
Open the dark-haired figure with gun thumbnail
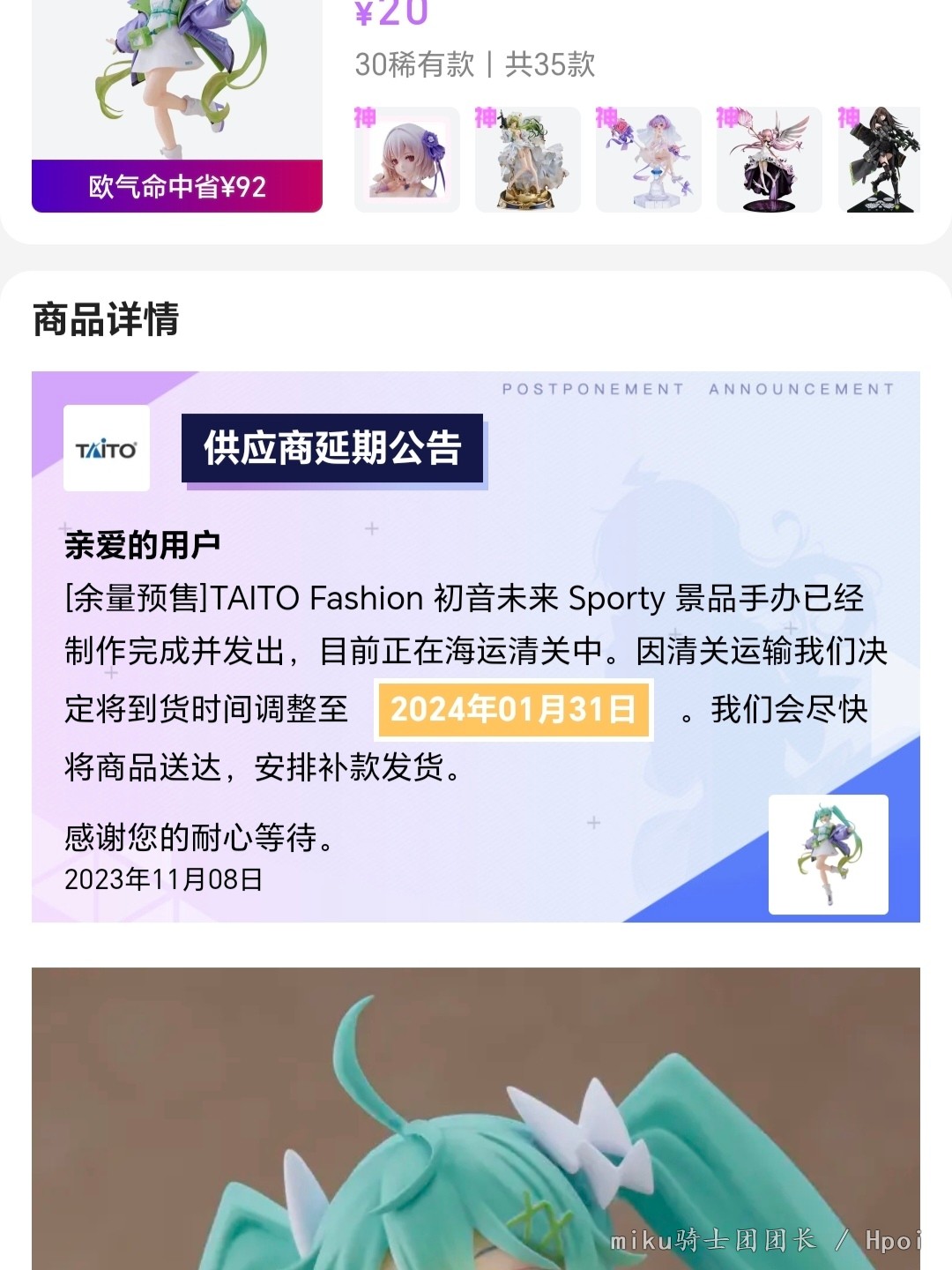pyautogui.click(x=878, y=161)
